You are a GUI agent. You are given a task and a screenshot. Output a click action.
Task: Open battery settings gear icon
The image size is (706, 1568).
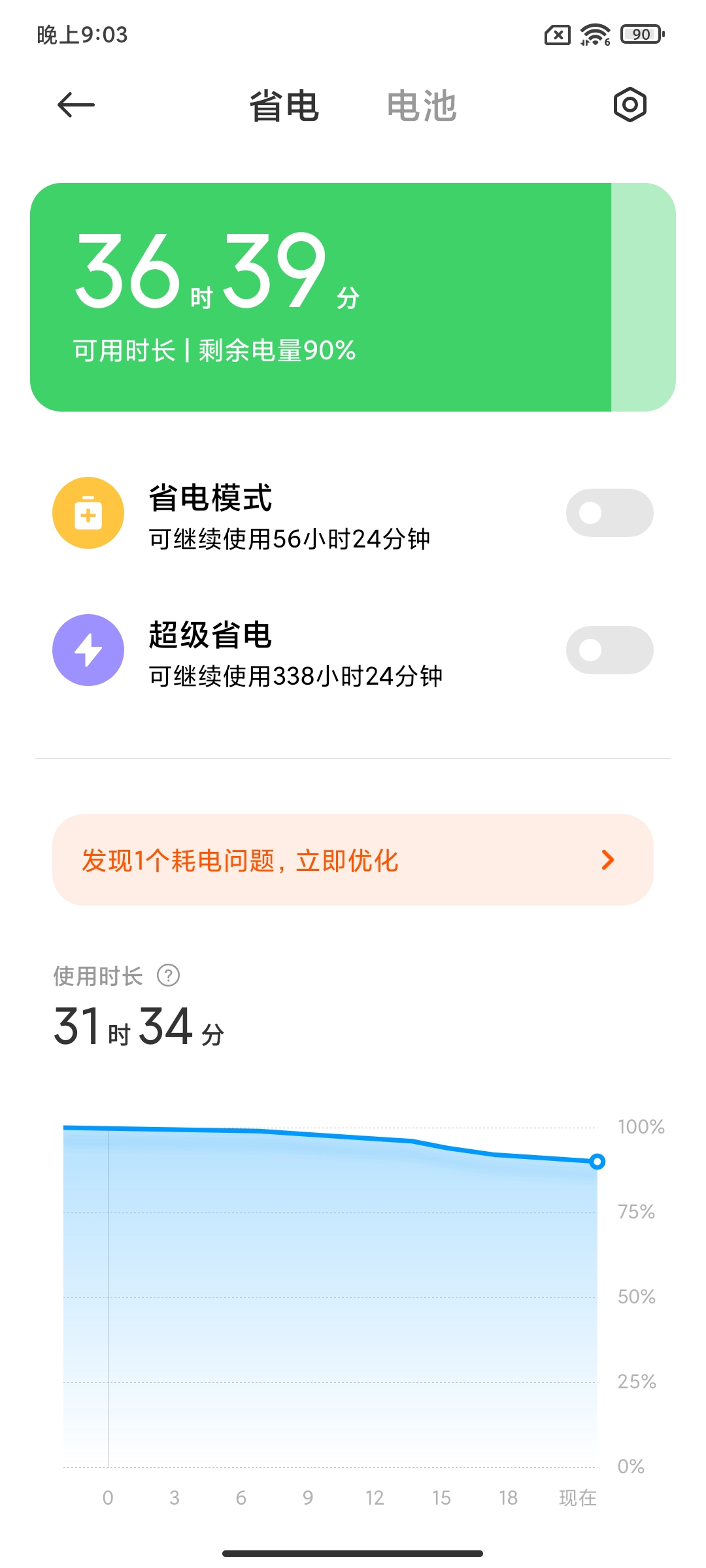630,105
